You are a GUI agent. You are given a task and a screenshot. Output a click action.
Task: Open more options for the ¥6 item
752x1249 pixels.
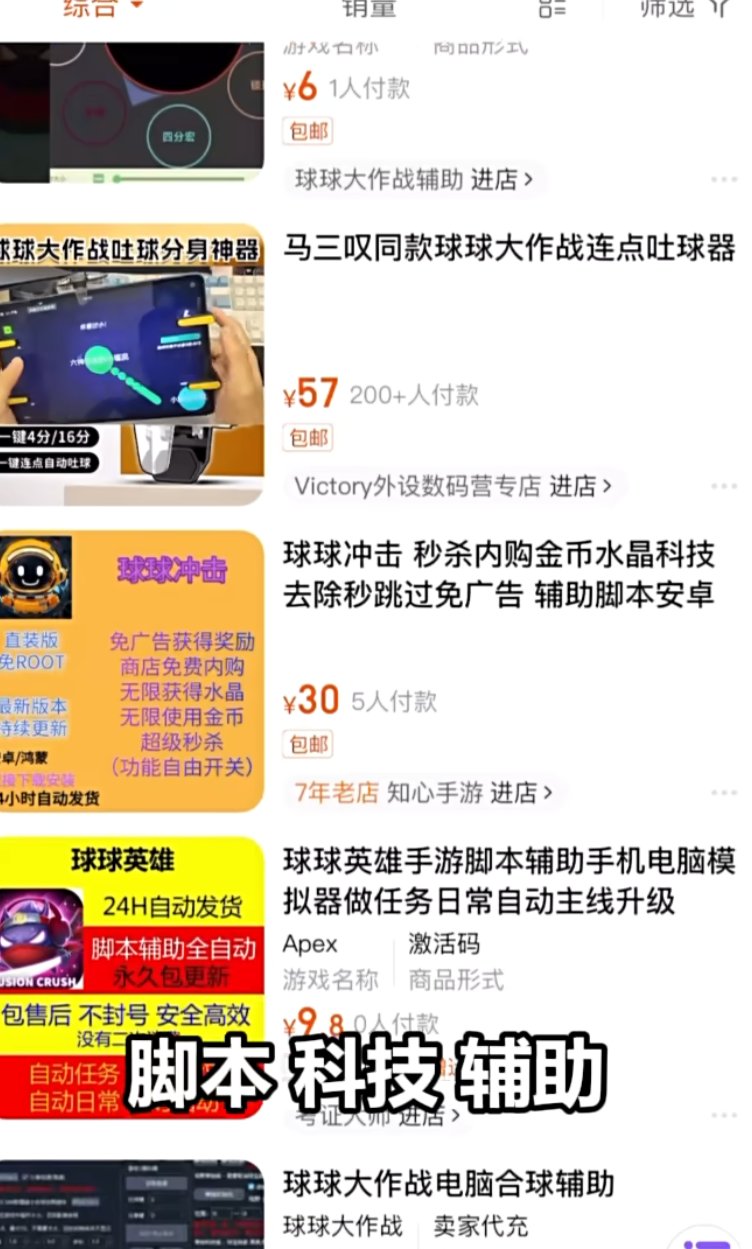click(x=724, y=180)
